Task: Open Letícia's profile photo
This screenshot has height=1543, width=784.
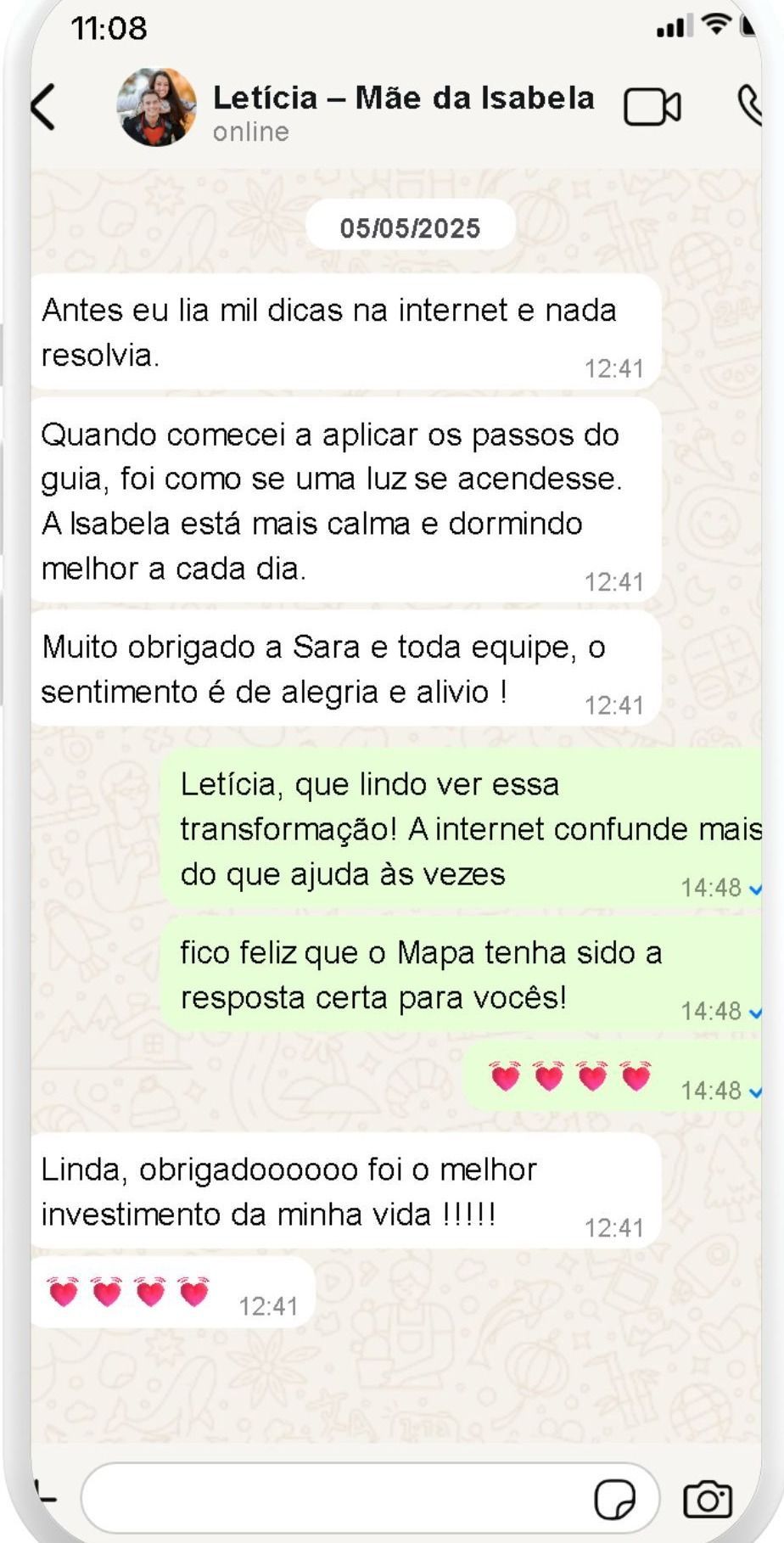Action: click(157, 107)
